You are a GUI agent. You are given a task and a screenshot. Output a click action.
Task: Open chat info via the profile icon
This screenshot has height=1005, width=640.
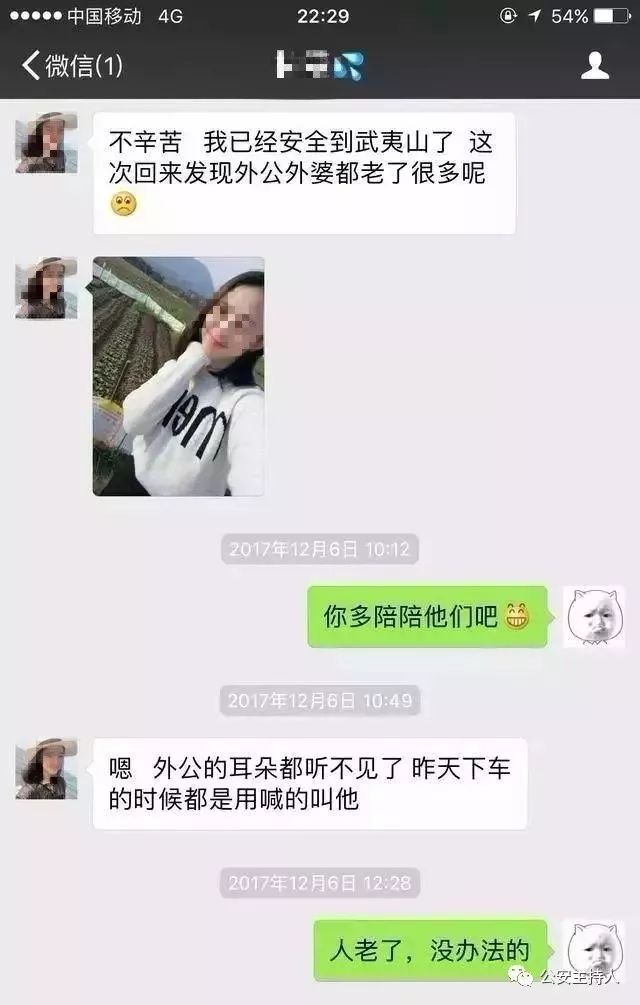[x=595, y=65]
